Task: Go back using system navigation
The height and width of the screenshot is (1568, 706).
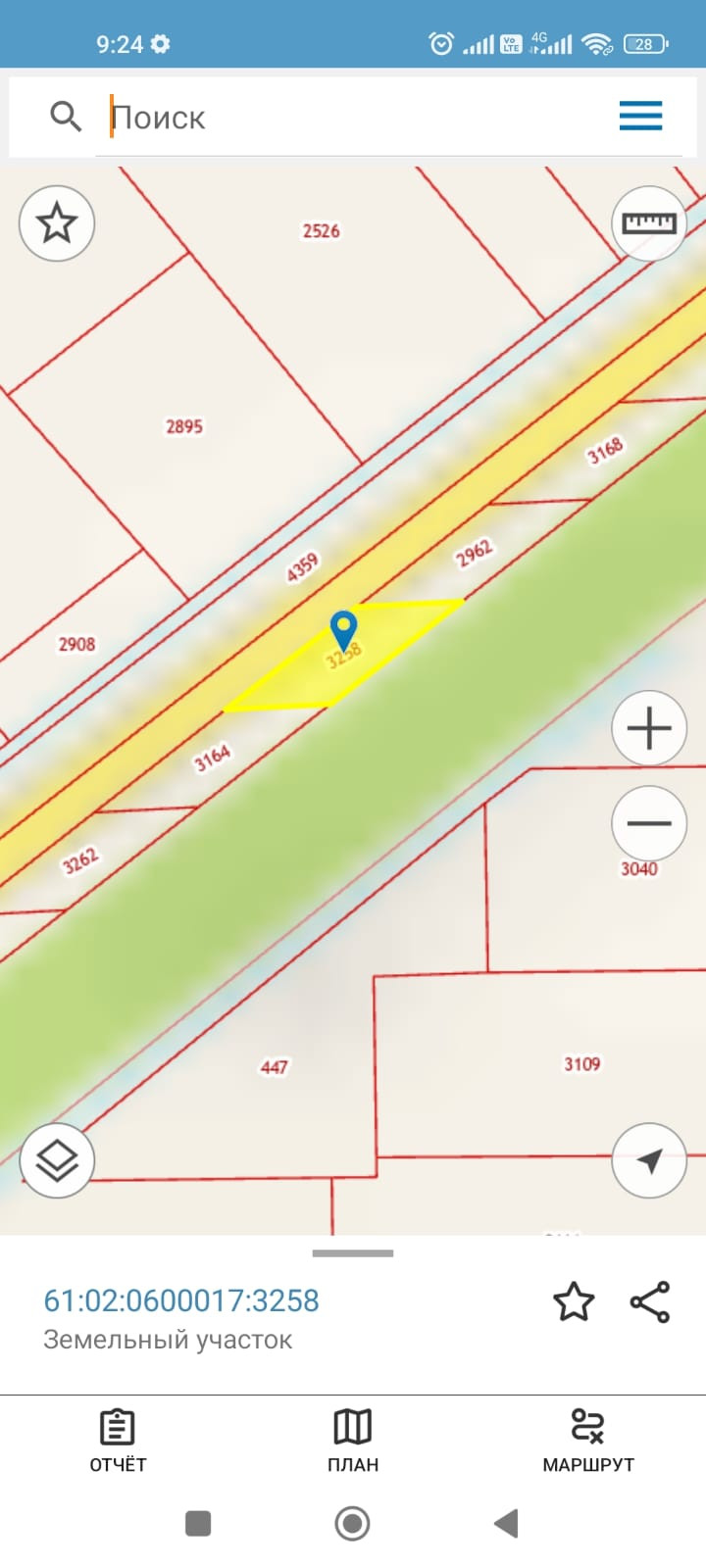Action: click(506, 1523)
